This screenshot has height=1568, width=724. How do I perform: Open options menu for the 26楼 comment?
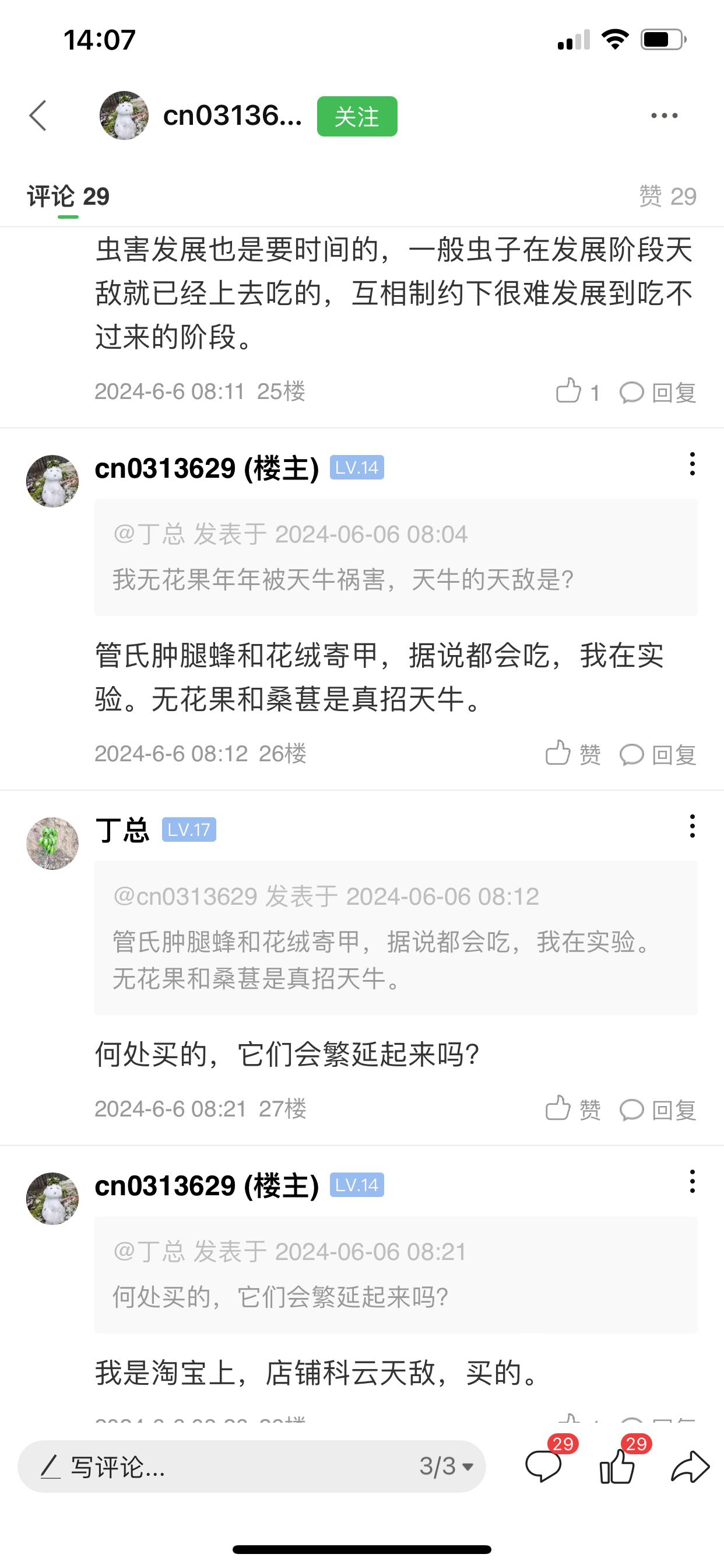(x=692, y=464)
